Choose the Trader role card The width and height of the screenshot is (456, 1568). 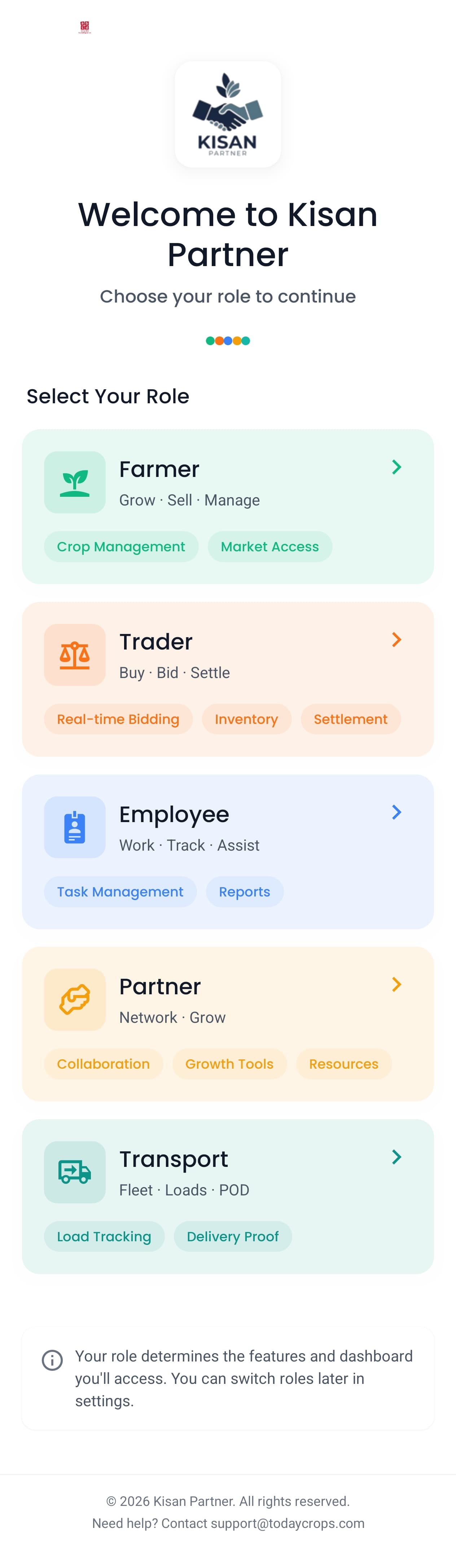(x=227, y=678)
